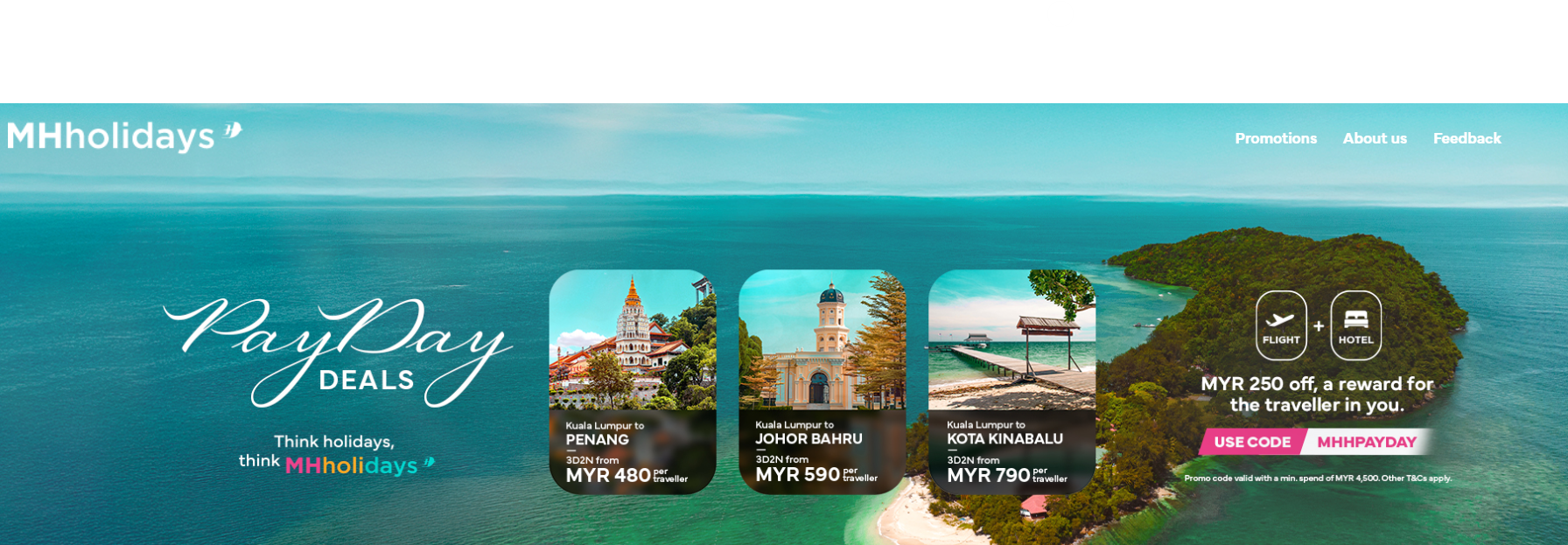Open the Promotions page
Image resolution: width=1568 pixels, height=545 pixels.
click(x=1275, y=138)
